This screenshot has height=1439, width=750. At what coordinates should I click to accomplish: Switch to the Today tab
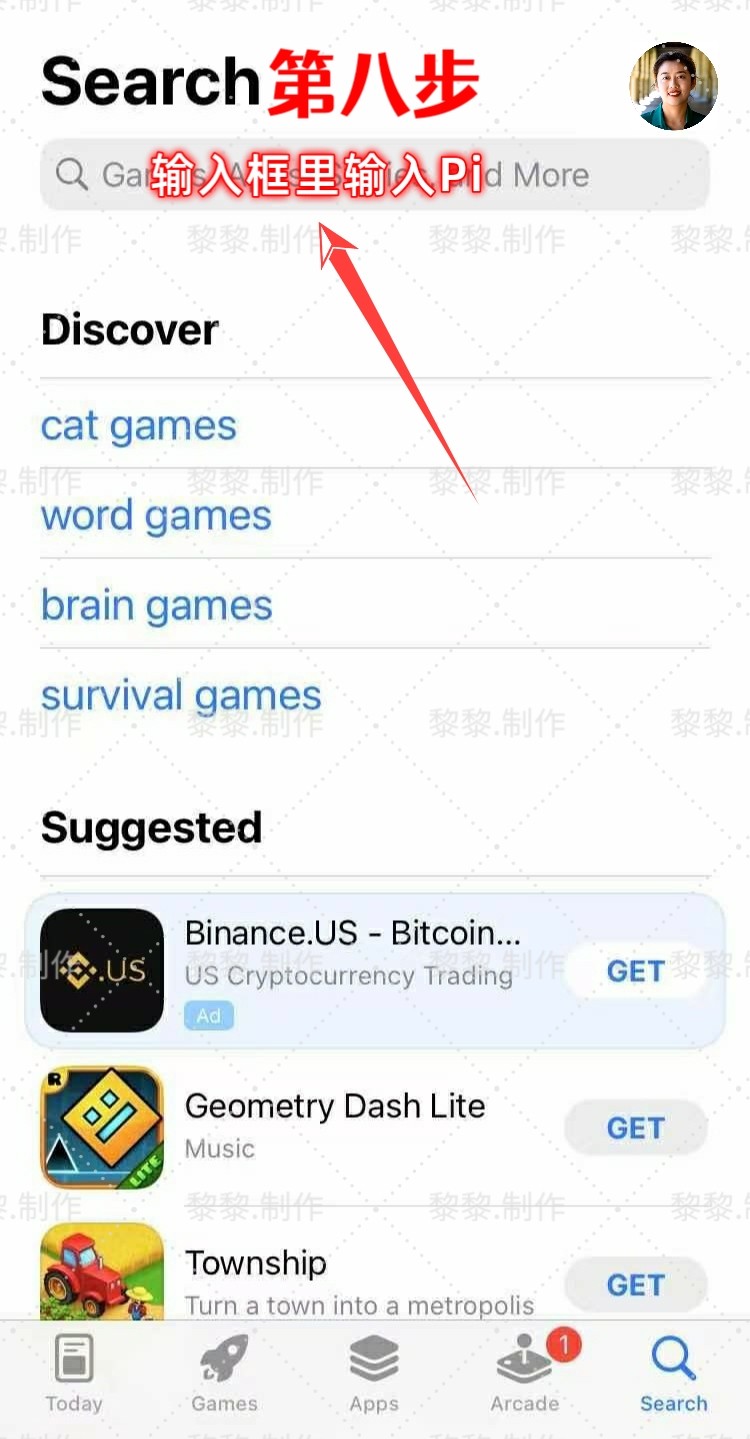(x=74, y=1374)
